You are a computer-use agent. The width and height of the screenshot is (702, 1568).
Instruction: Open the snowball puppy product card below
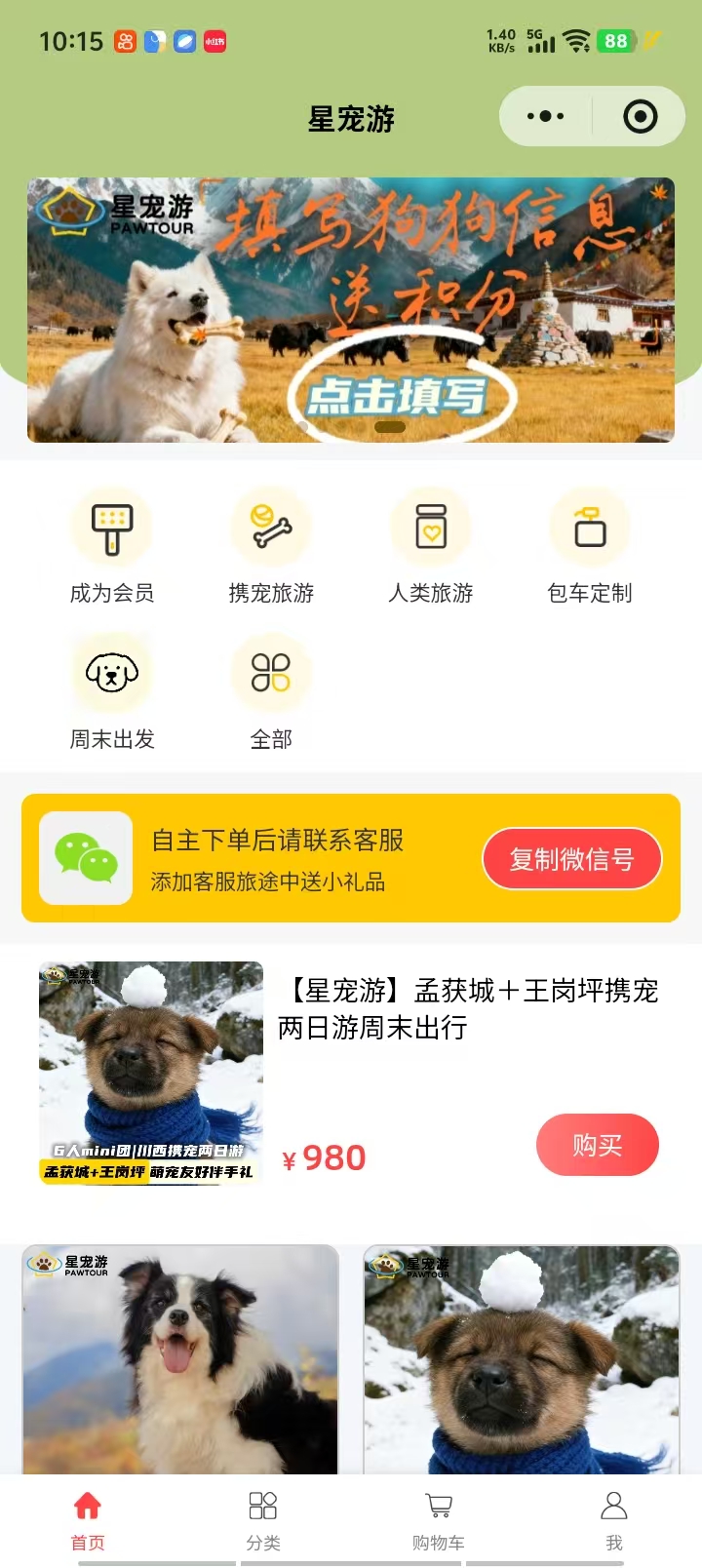(522, 1360)
